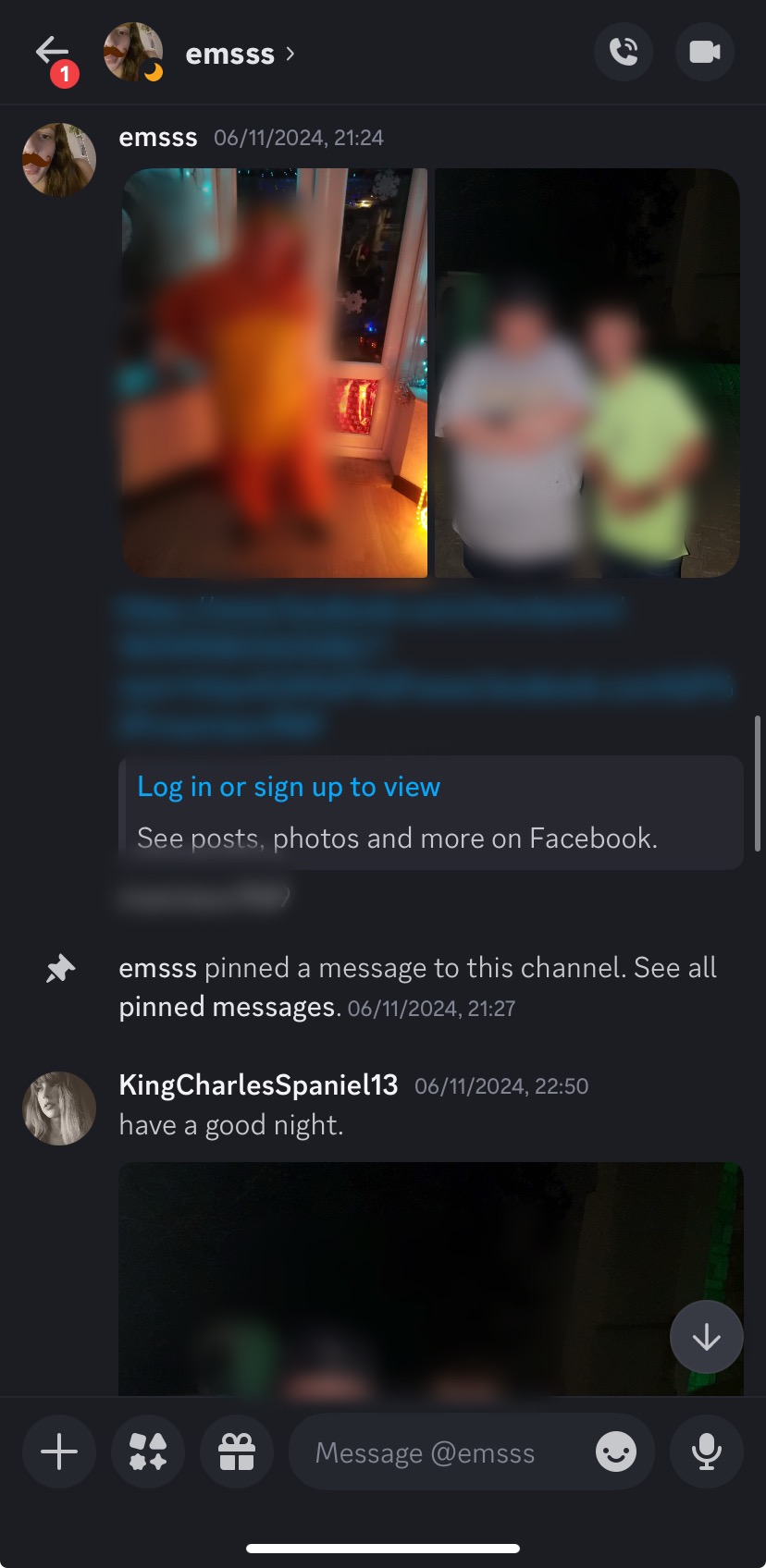Screen dimensions: 766x1568
Task: Open the orange costume photo attachment
Action: [x=275, y=373]
